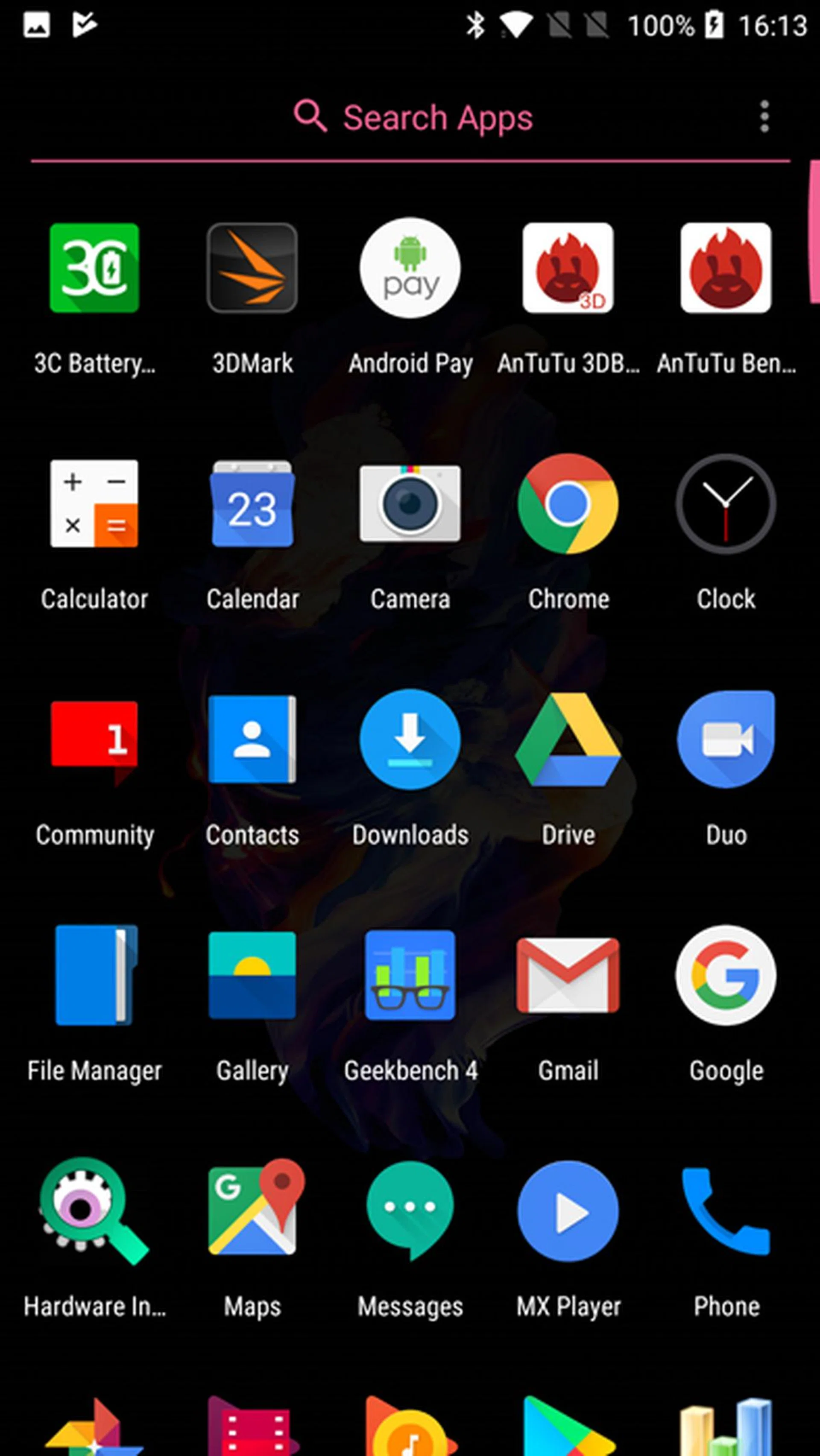Open File Manager

coord(94,975)
